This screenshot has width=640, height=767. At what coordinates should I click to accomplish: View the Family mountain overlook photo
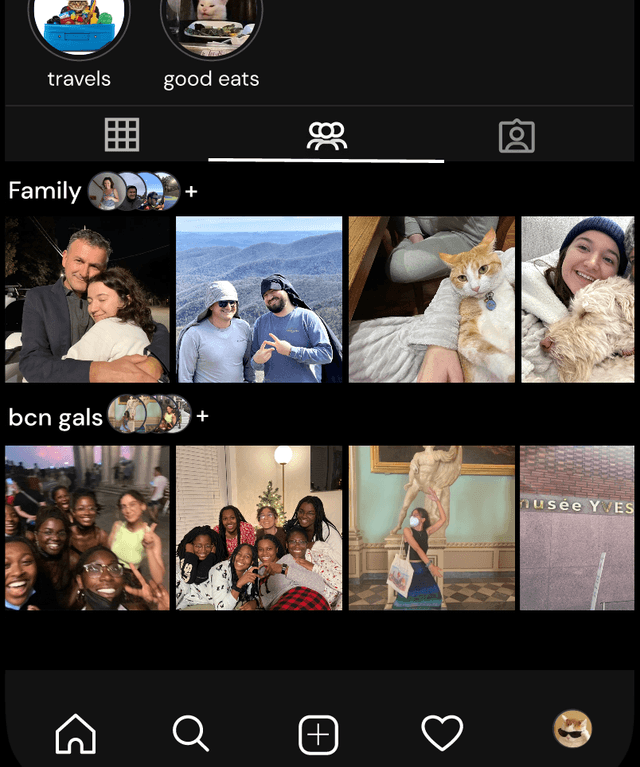coord(259,300)
